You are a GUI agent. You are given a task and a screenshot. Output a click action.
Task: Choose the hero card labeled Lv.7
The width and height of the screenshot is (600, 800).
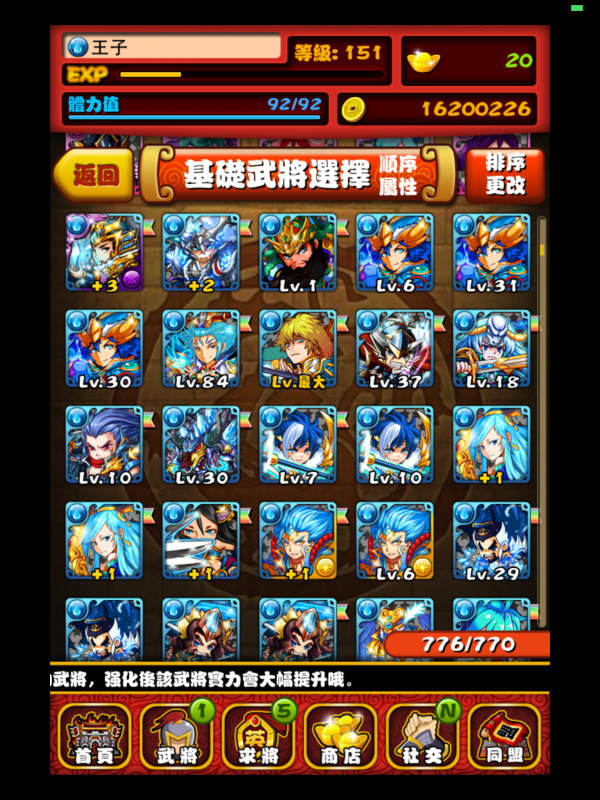297,444
